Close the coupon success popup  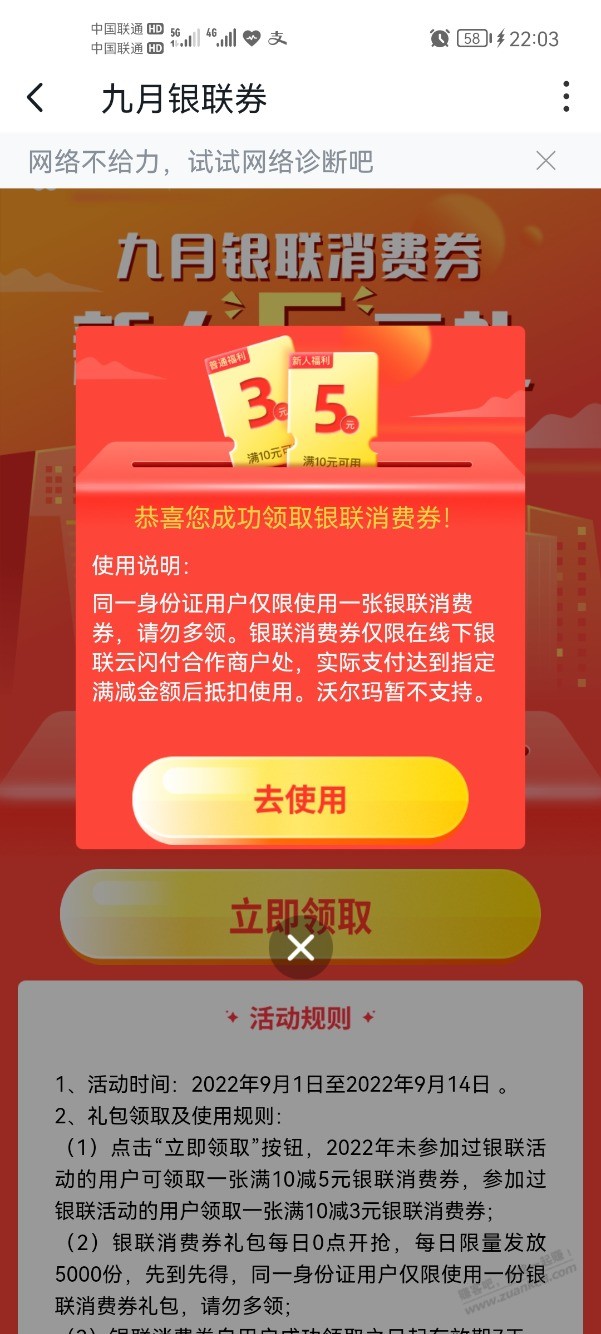point(300,948)
